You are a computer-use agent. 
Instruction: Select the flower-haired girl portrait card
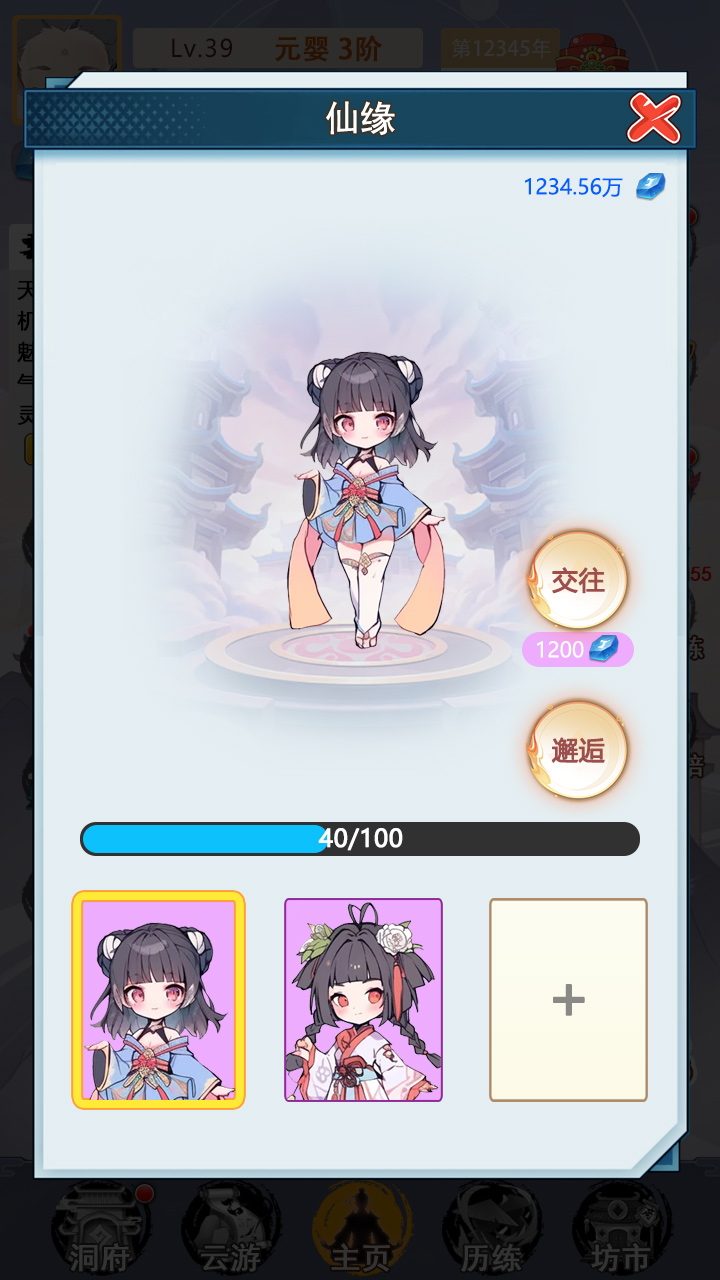(363, 999)
